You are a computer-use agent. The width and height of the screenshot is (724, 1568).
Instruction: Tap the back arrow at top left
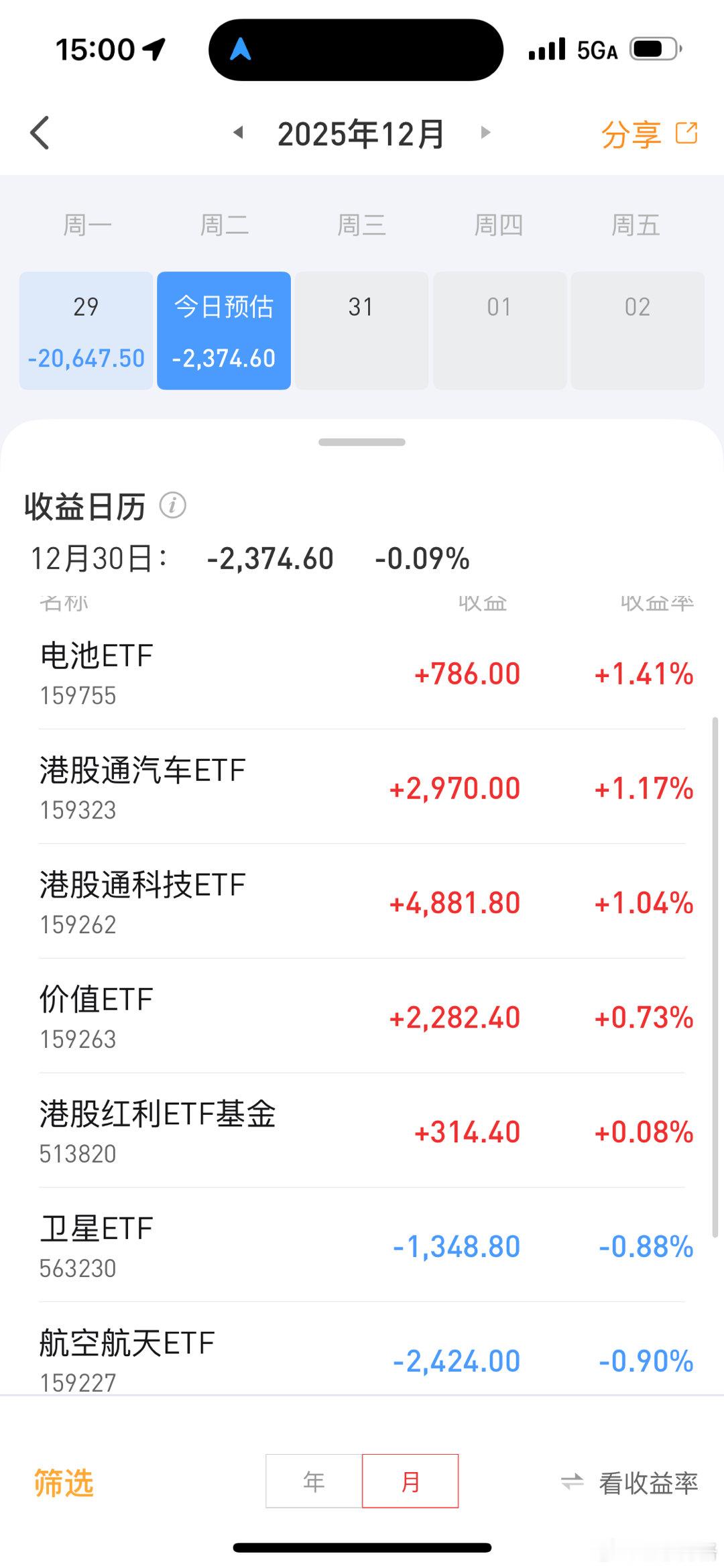click(x=40, y=133)
